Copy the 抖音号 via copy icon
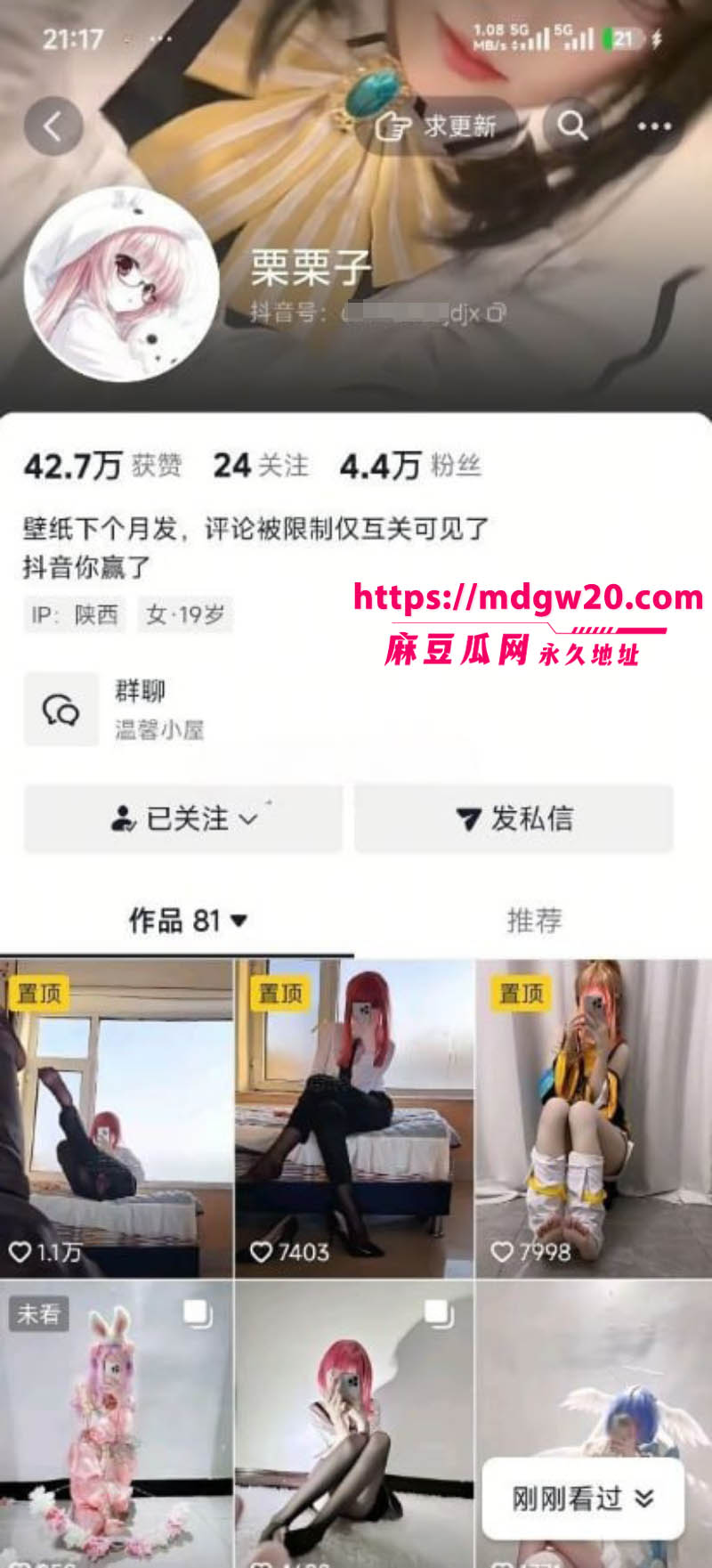Screen dimensions: 712x1568 tap(496, 313)
